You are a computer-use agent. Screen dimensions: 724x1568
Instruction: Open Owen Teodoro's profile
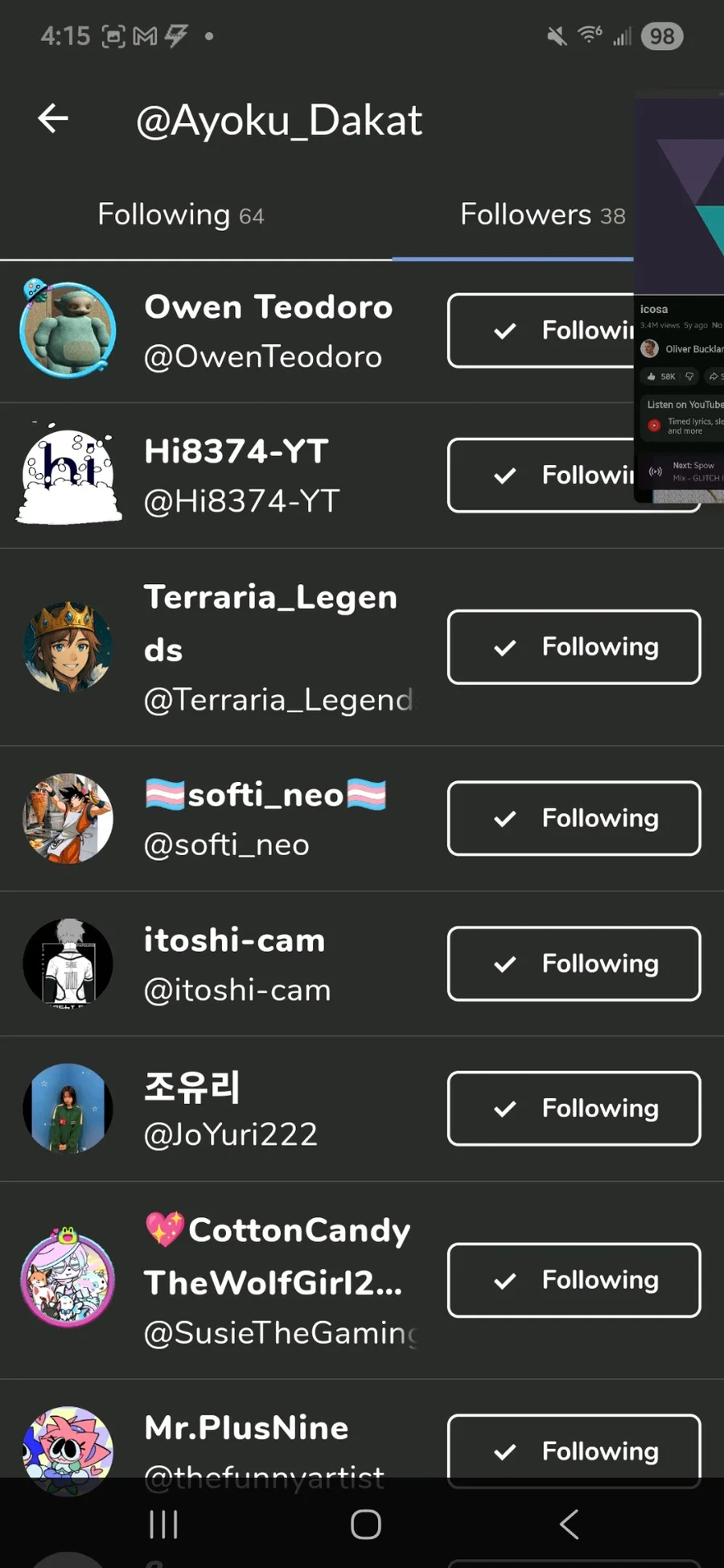pos(267,331)
